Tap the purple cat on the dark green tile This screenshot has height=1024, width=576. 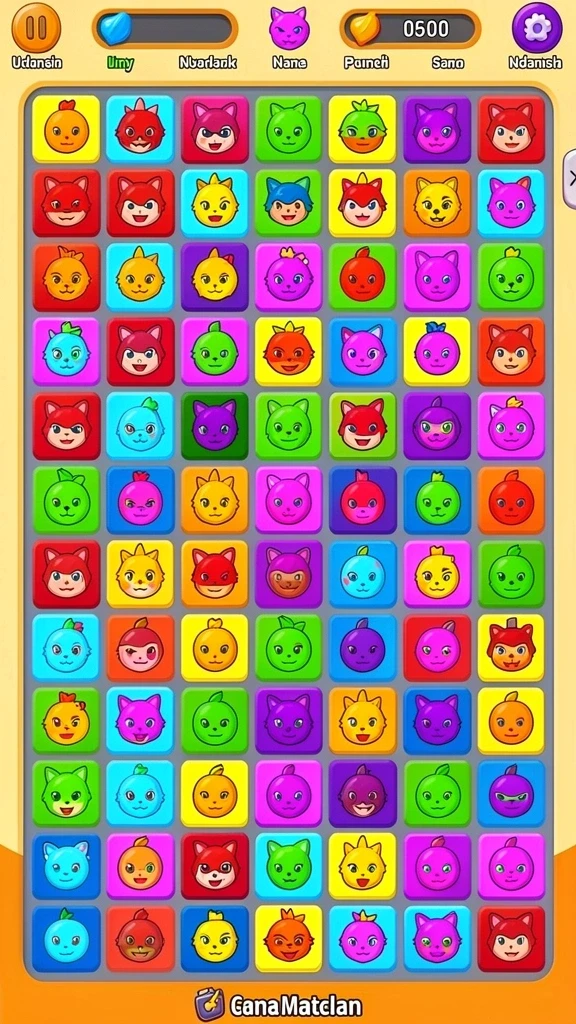tap(214, 426)
